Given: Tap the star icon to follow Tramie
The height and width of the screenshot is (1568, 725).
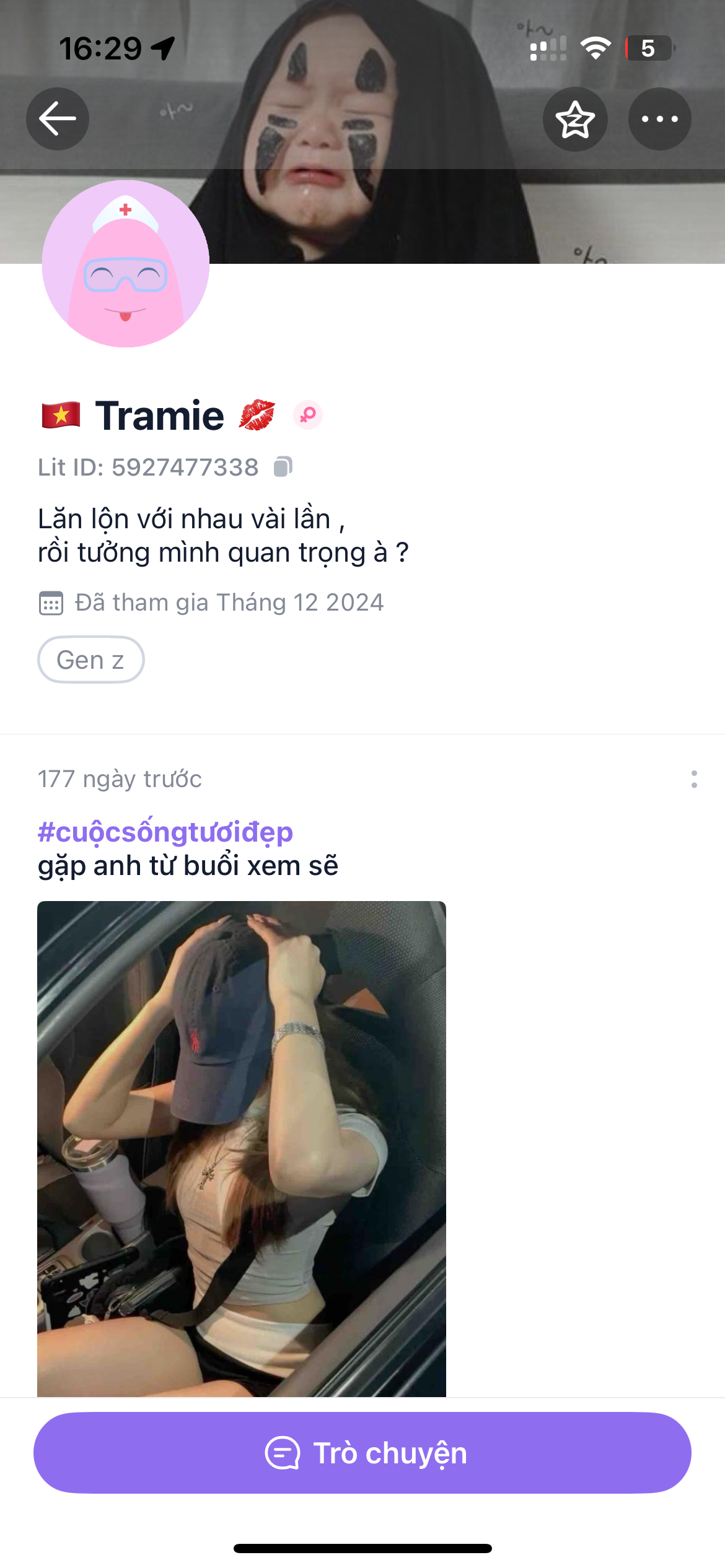Looking at the screenshot, I should (575, 119).
